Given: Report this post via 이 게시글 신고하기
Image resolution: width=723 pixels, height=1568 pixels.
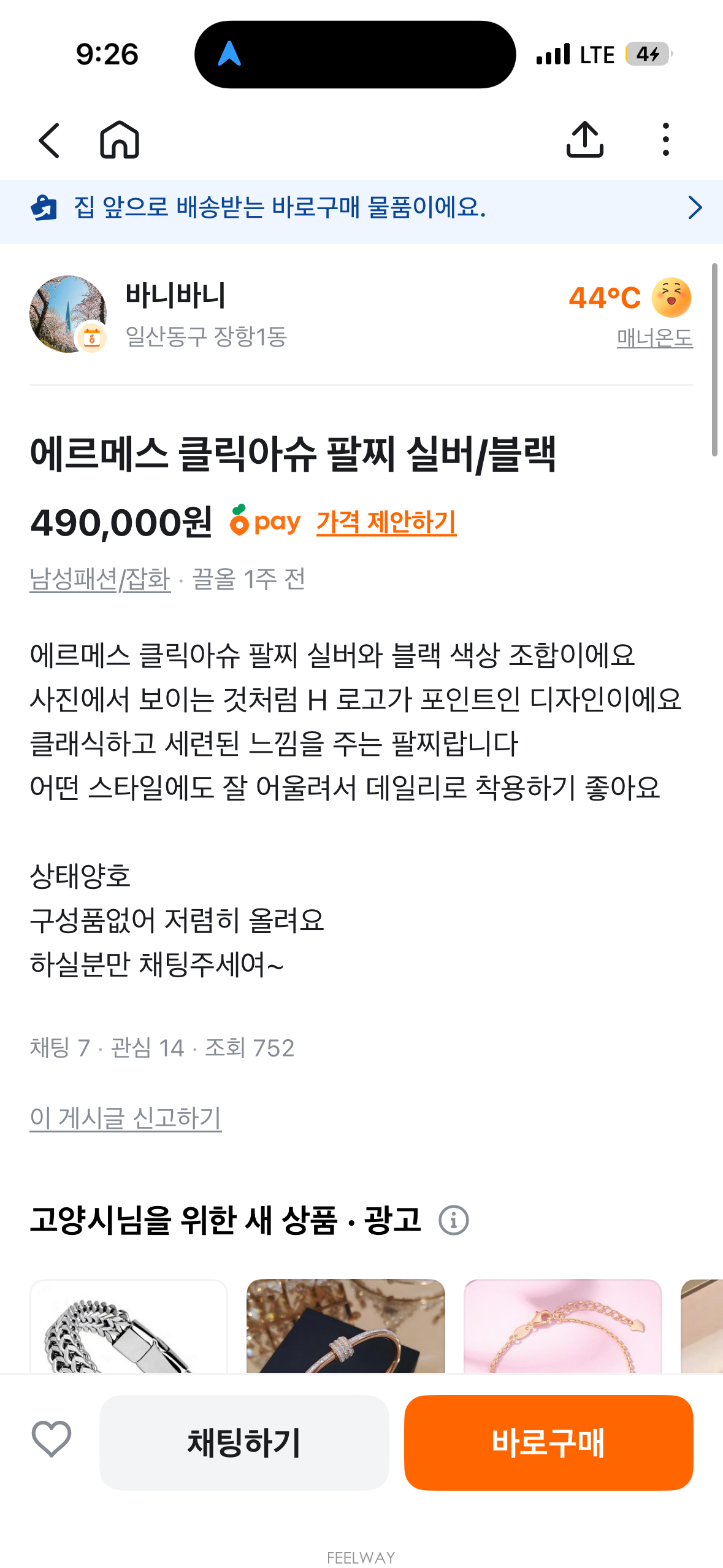Looking at the screenshot, I should click(125, 1118).
